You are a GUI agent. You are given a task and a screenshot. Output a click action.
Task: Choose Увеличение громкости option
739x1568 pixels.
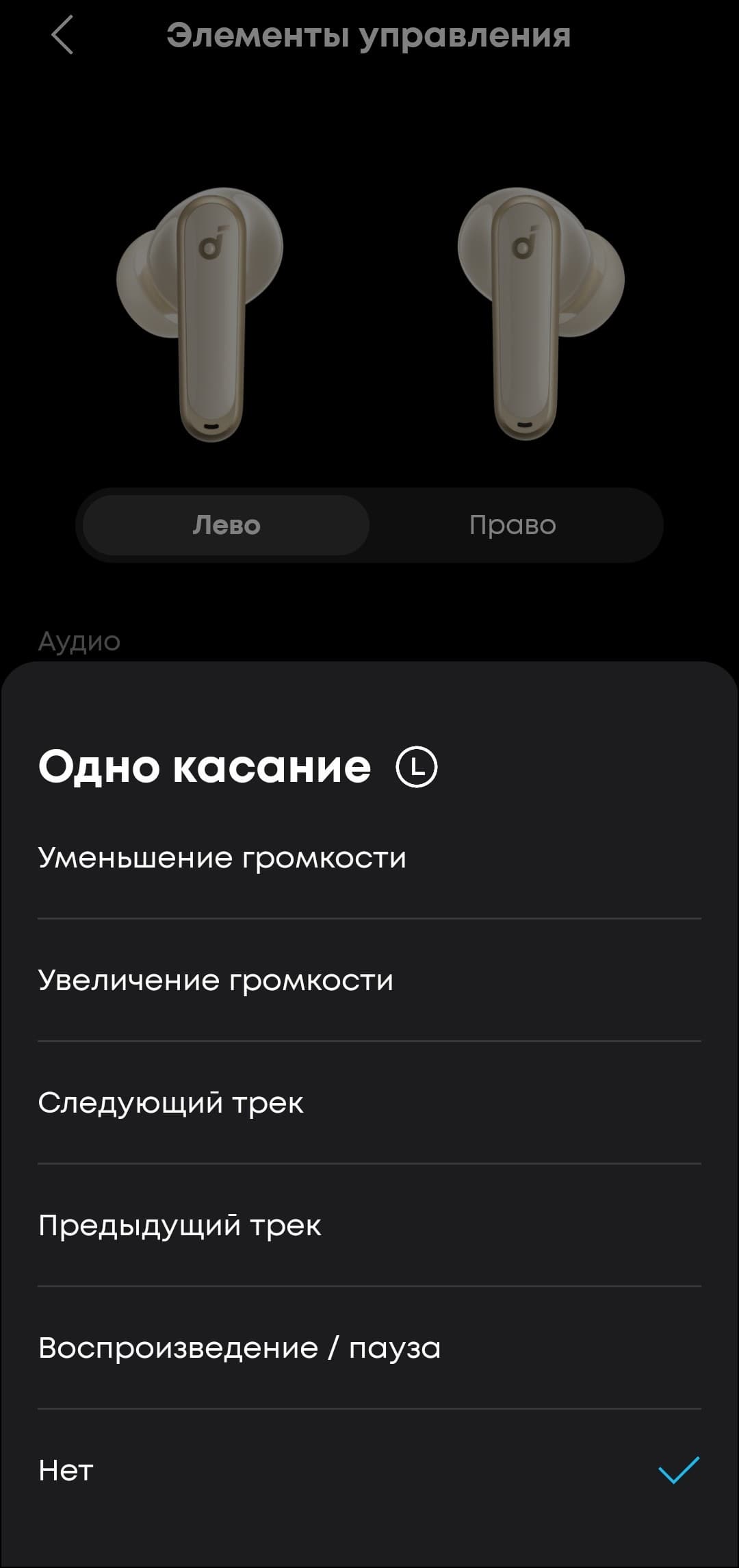click(x=369, y=981)
